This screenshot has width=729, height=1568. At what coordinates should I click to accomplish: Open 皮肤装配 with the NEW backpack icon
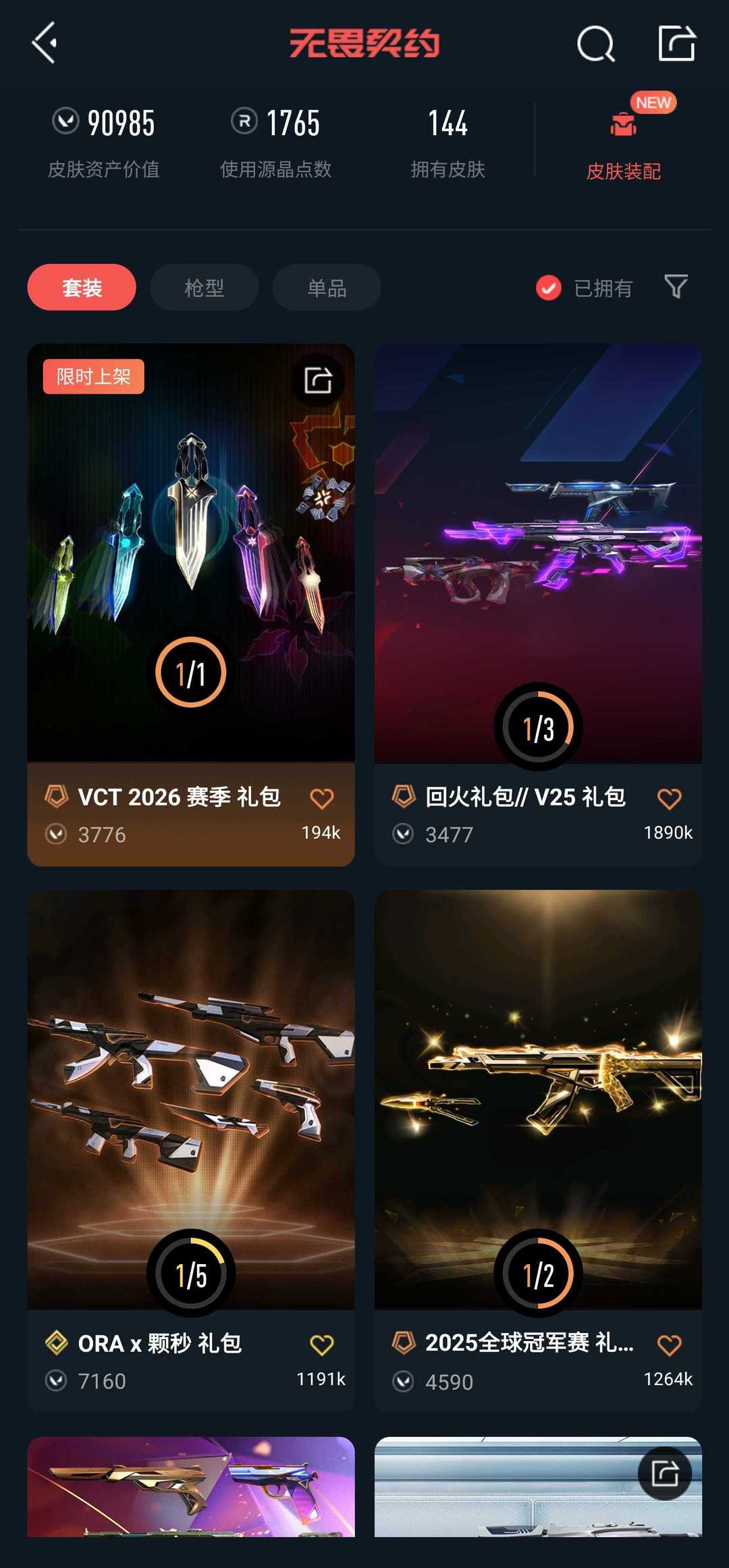(624, 125)
